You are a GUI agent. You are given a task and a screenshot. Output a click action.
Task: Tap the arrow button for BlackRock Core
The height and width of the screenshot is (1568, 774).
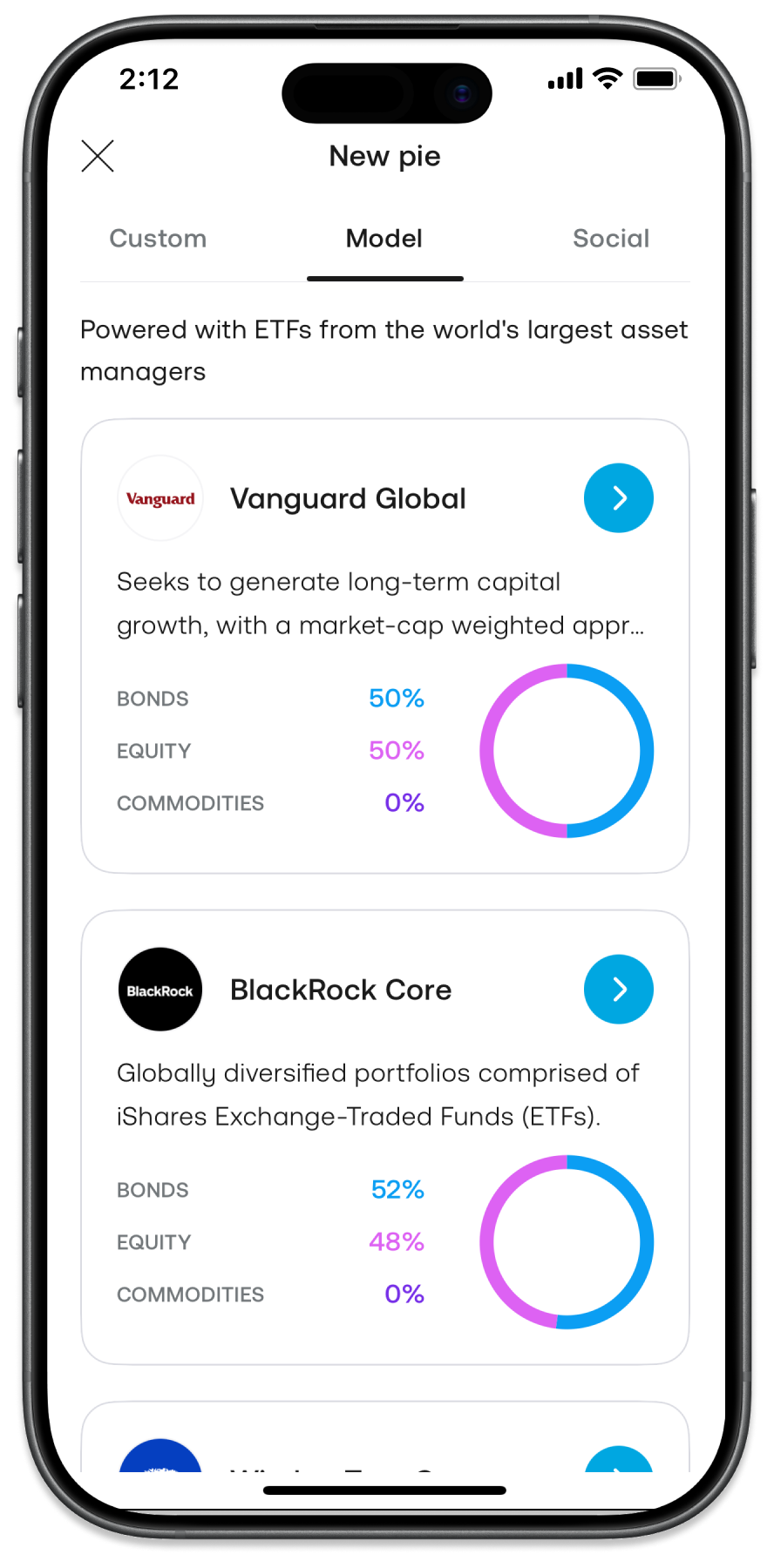tap(618, 990)
